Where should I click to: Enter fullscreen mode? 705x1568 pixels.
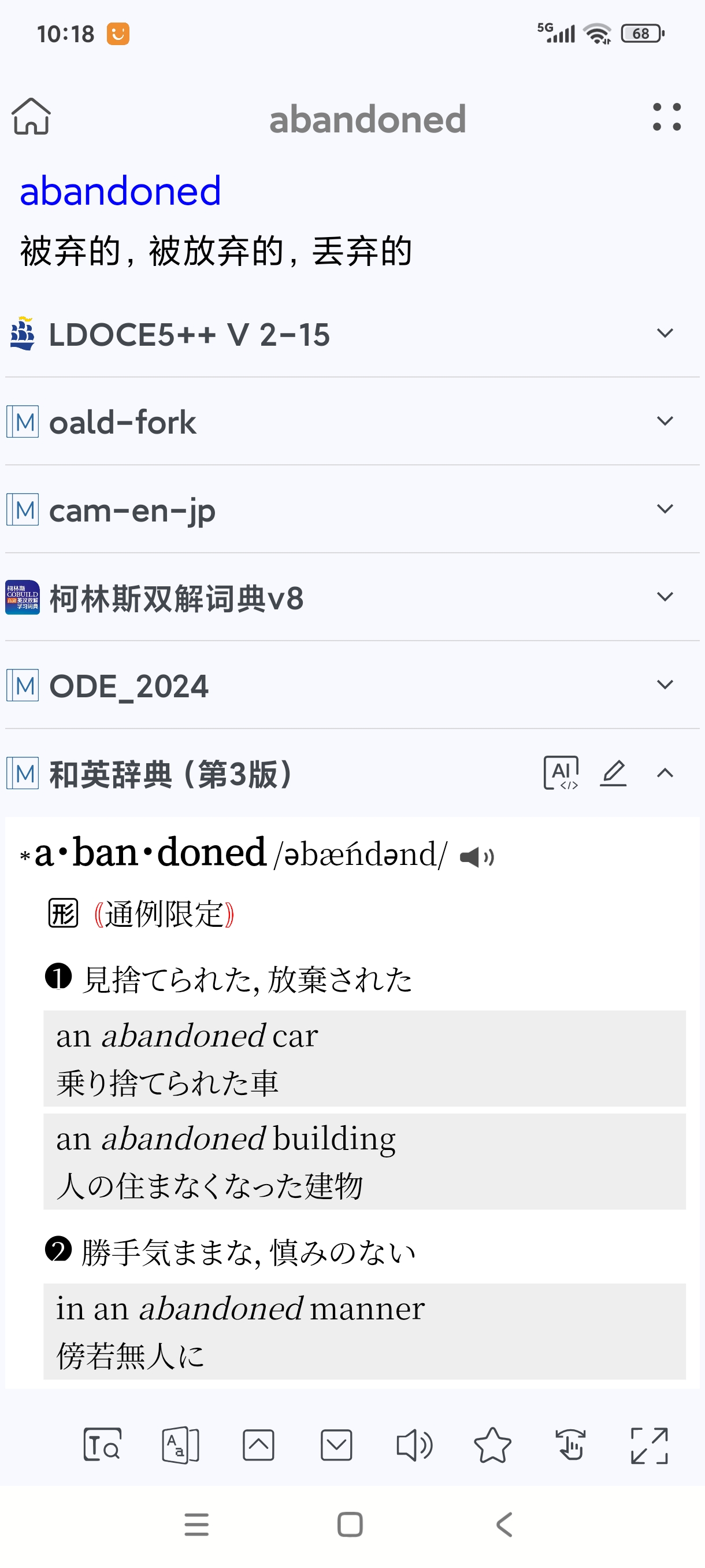coord(649,1444)
